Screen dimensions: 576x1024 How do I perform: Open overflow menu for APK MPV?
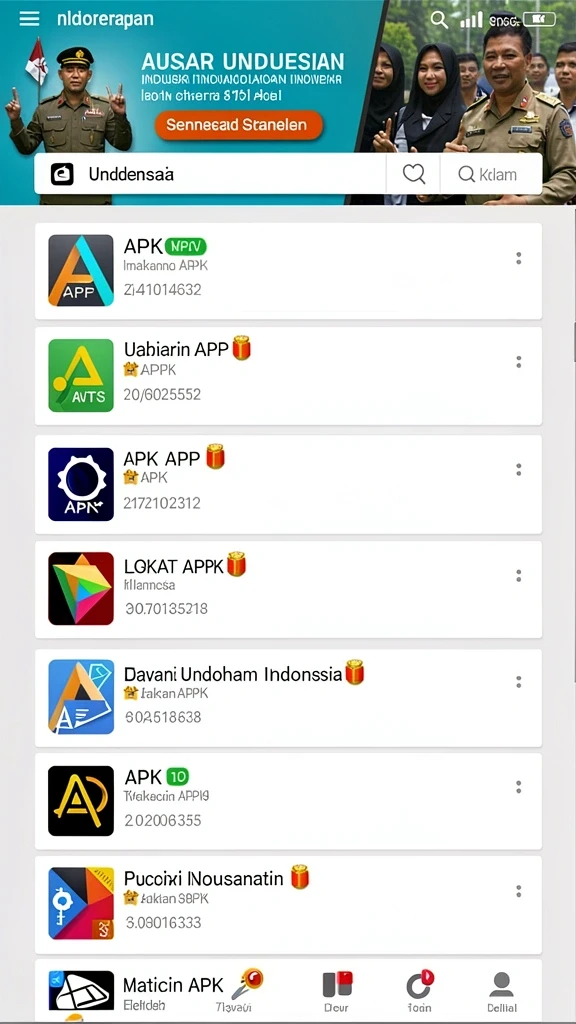click(519, 259)
